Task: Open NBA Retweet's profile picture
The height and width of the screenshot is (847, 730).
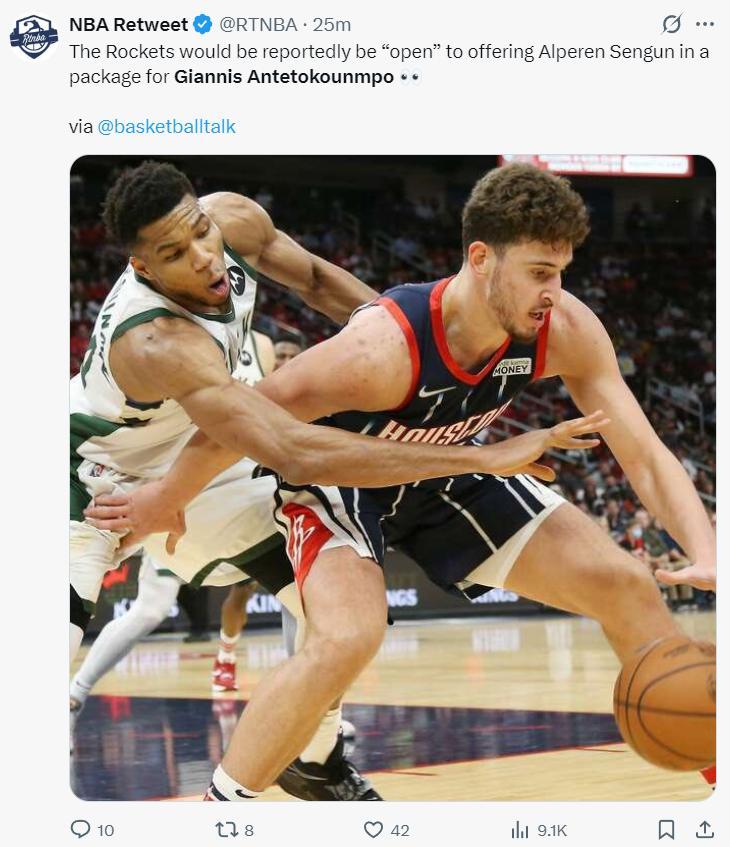Action: 34,37
